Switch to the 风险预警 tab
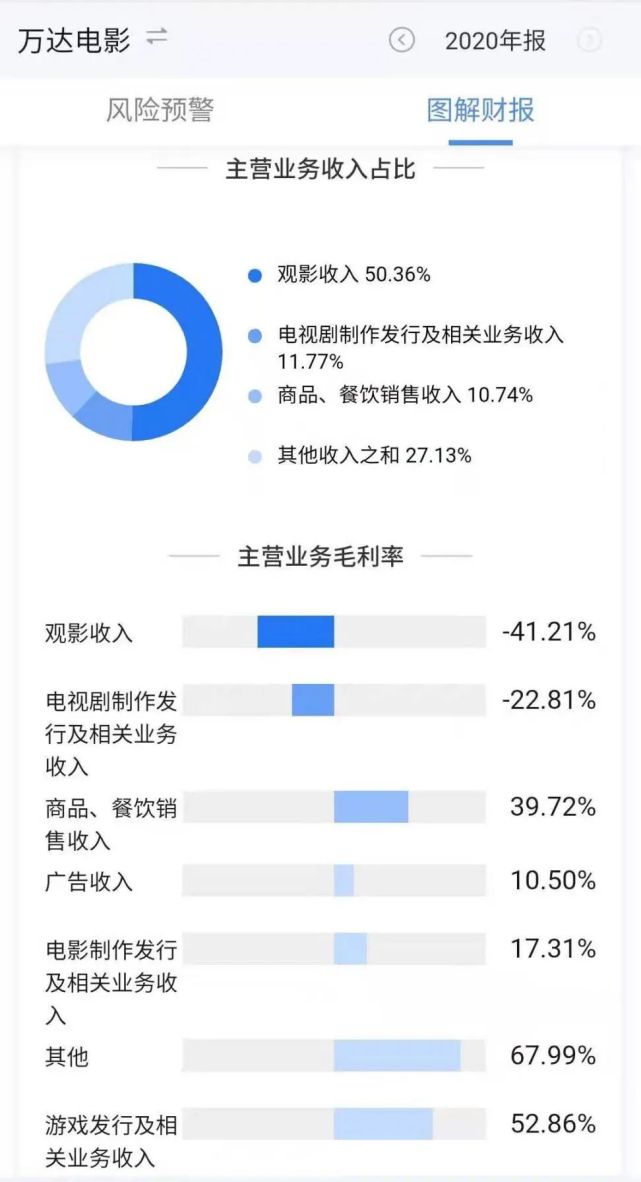 pyautogui.click(x=160, y=109)
